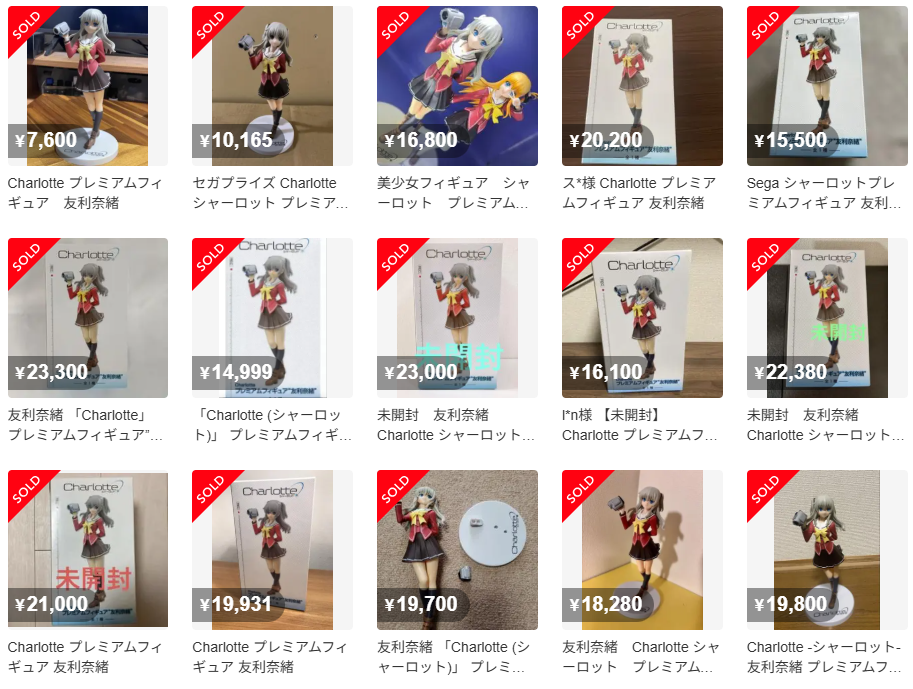
Task: View the ¥22,380 未開封 listing
Action: pyautogui.click(x=827, y=318)
